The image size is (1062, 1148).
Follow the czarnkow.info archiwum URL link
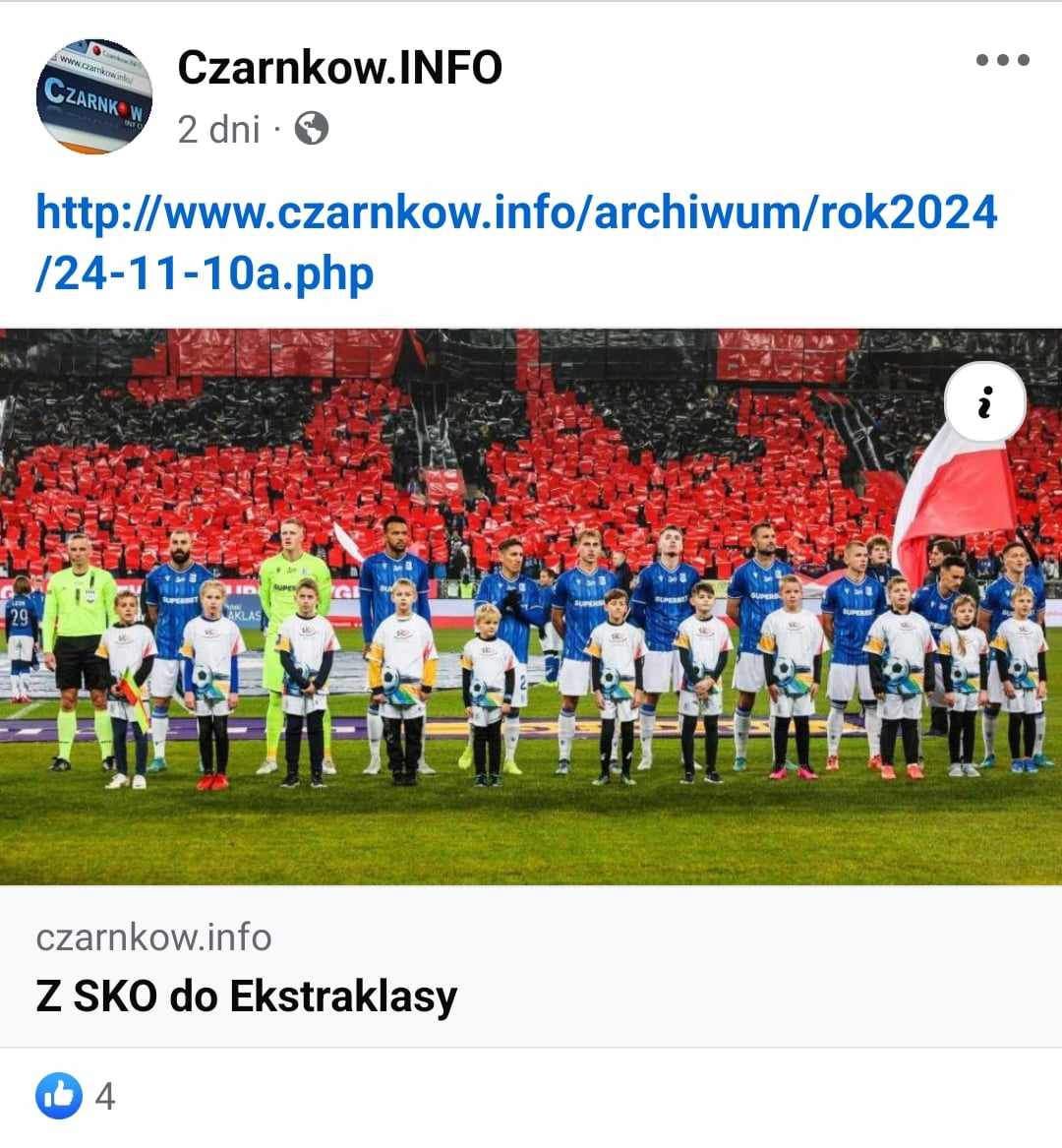coord(515,242)
